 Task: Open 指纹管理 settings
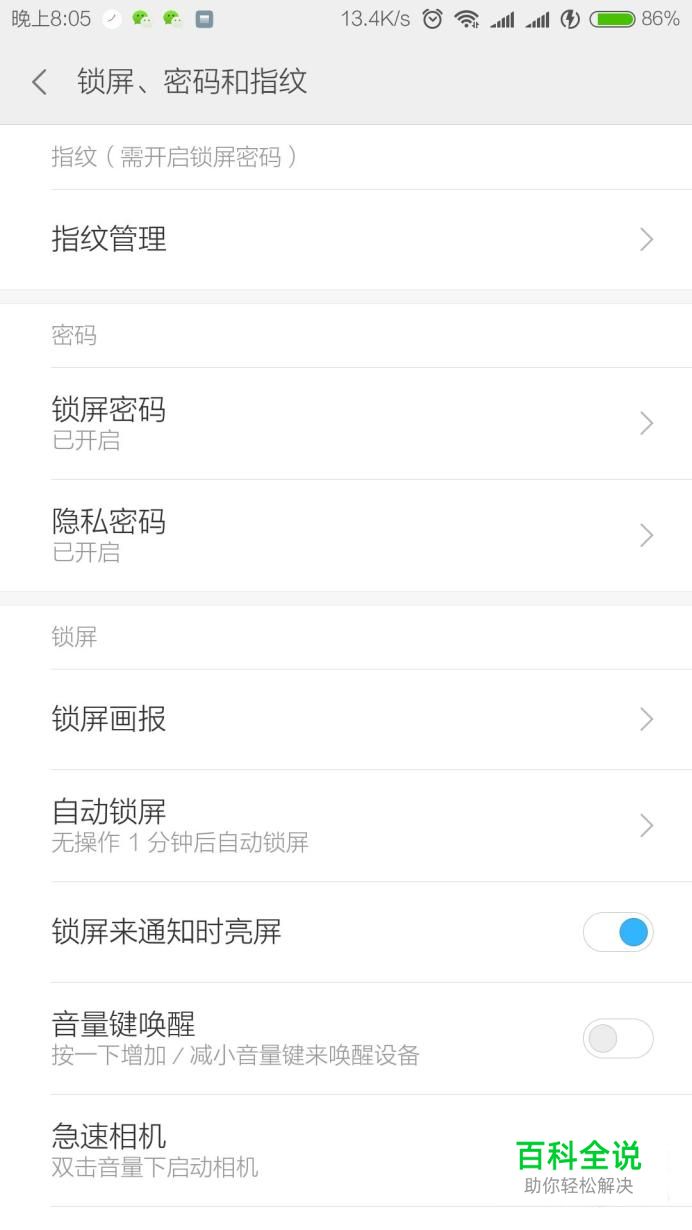point(346,239)
